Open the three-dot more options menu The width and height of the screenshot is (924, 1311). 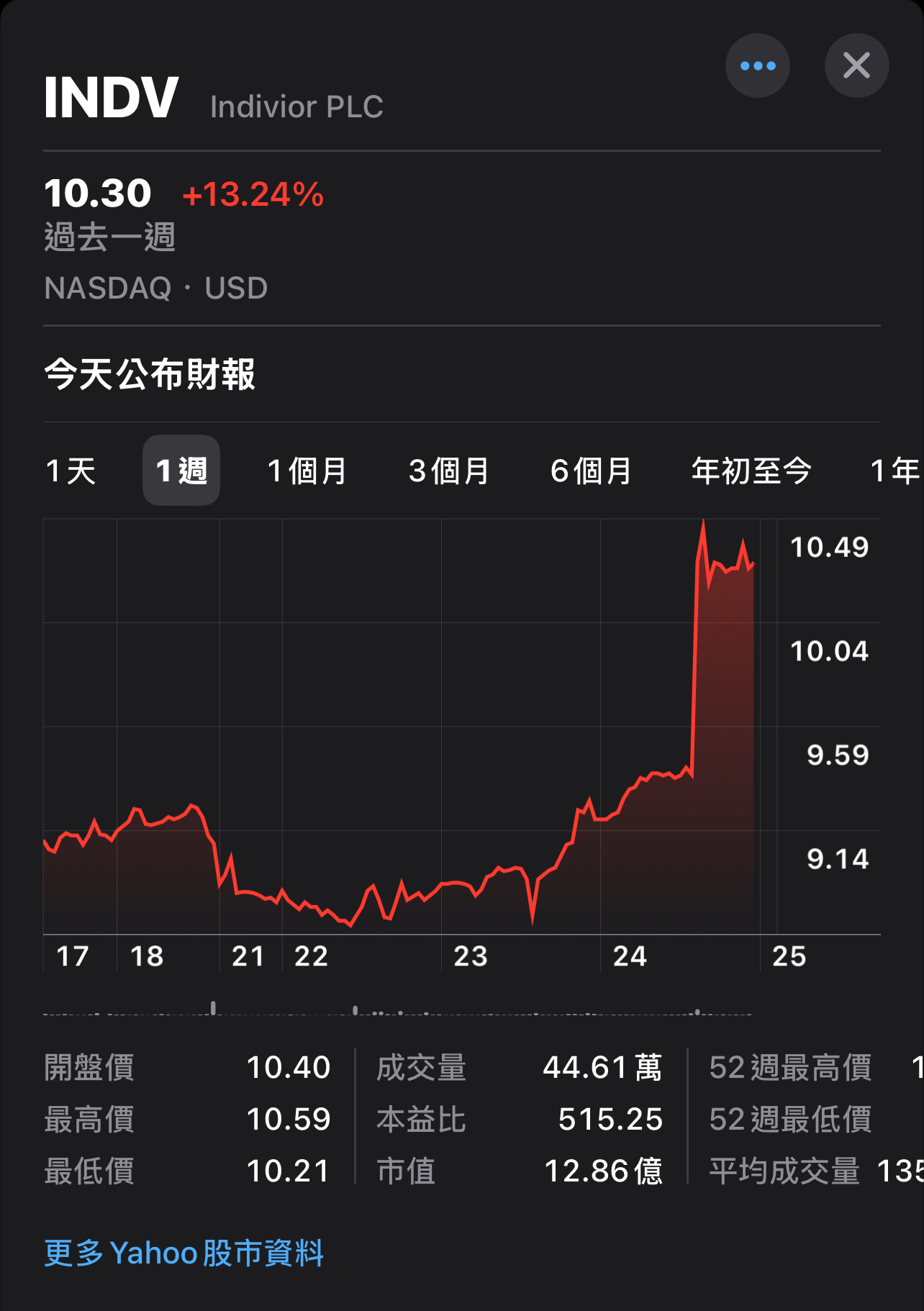click(757, 65)
